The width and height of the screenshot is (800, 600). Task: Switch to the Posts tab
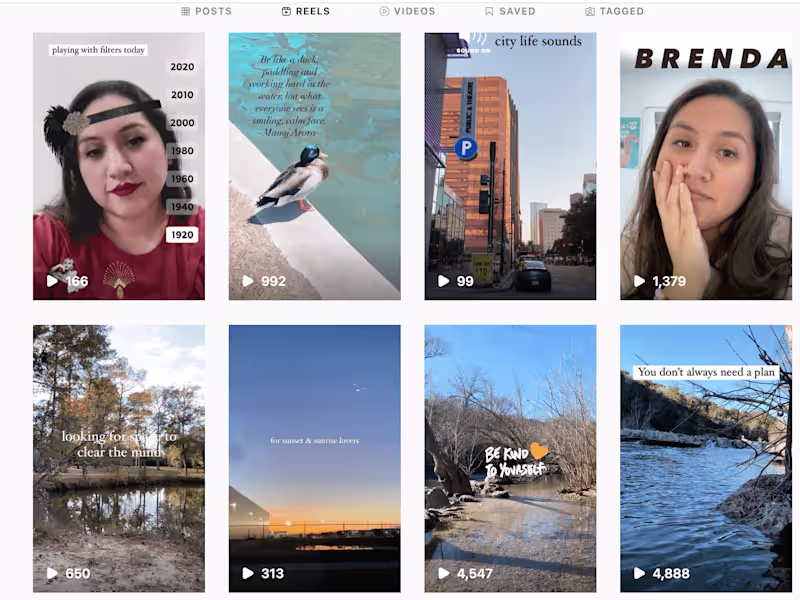pyautogui.click(x=207, y=12)
